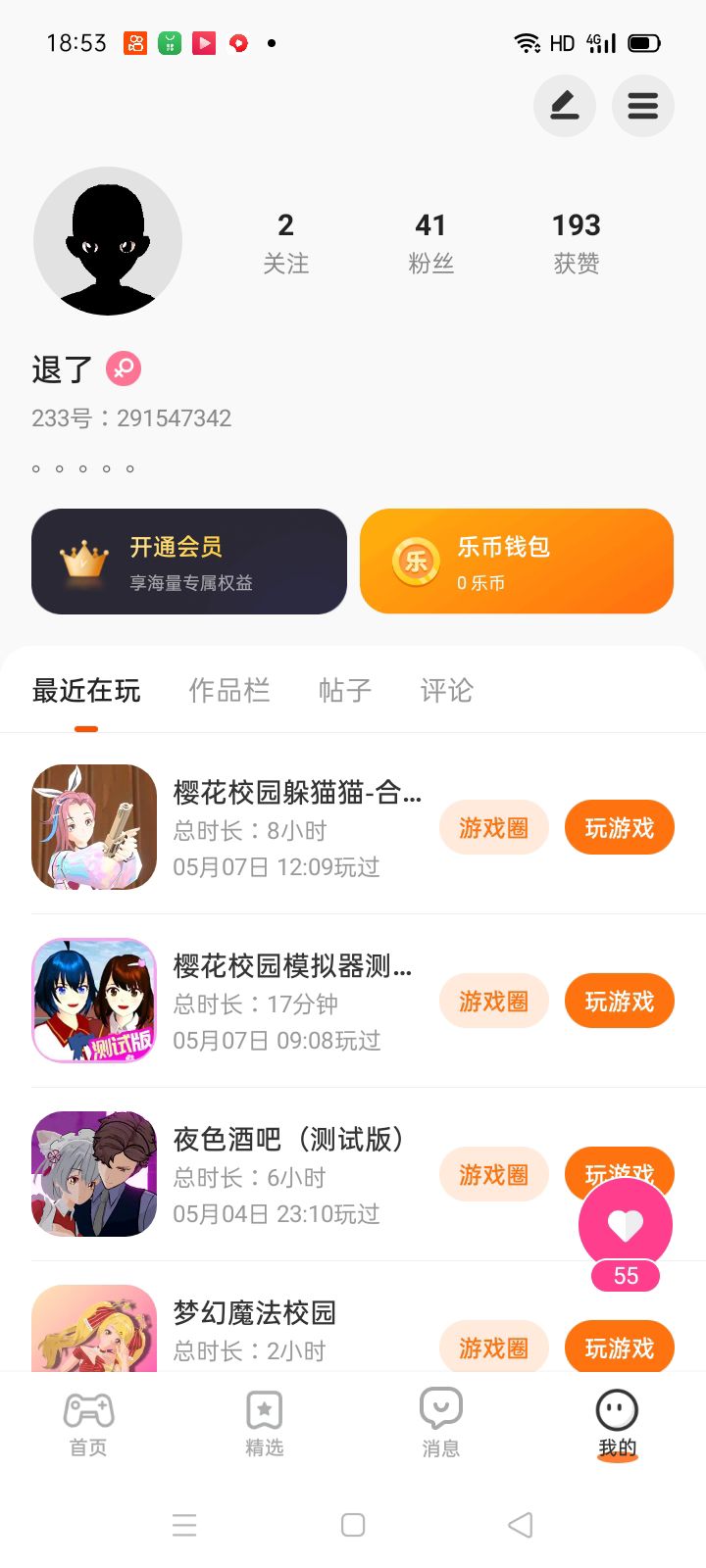View the 粉丝 followers list

(430, 242)
